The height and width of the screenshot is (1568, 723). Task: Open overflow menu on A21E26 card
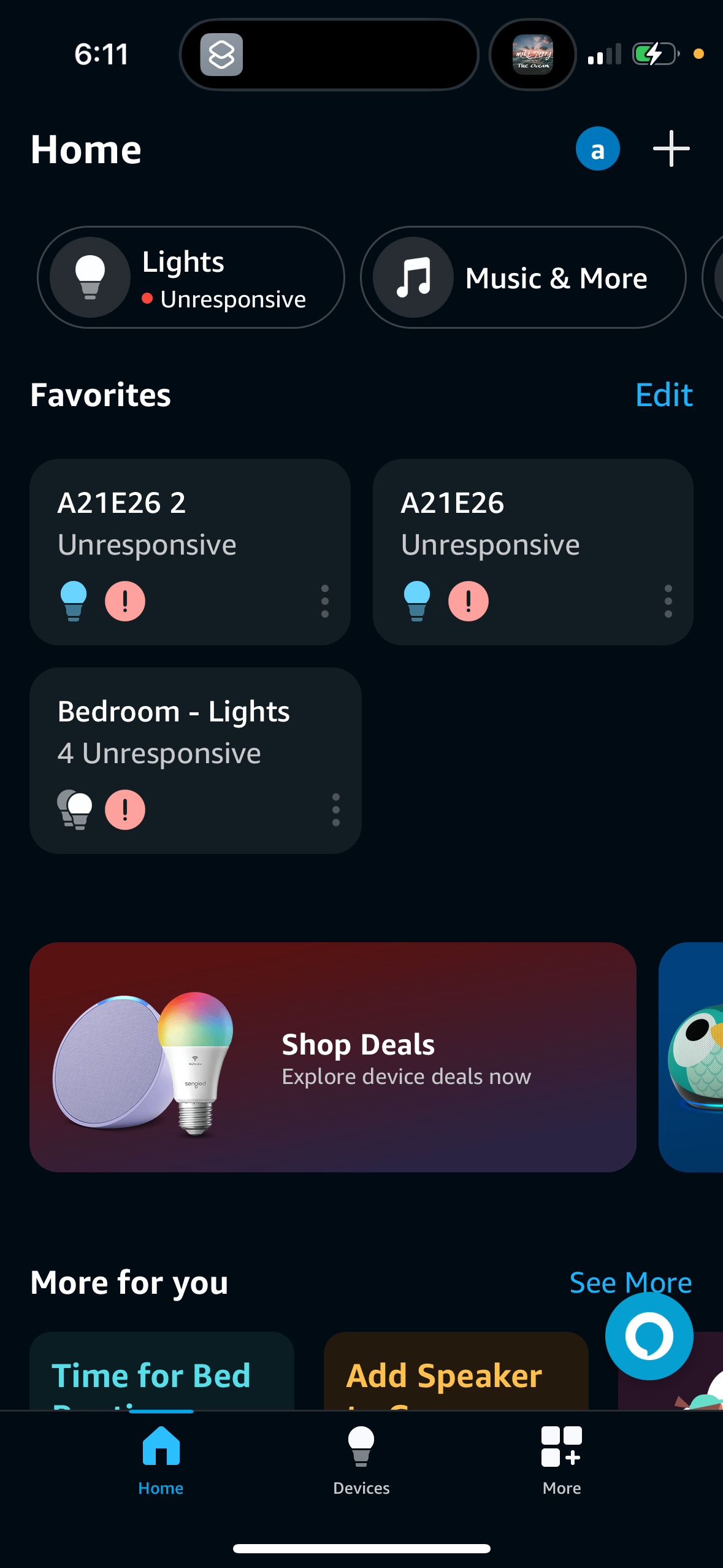667,602
